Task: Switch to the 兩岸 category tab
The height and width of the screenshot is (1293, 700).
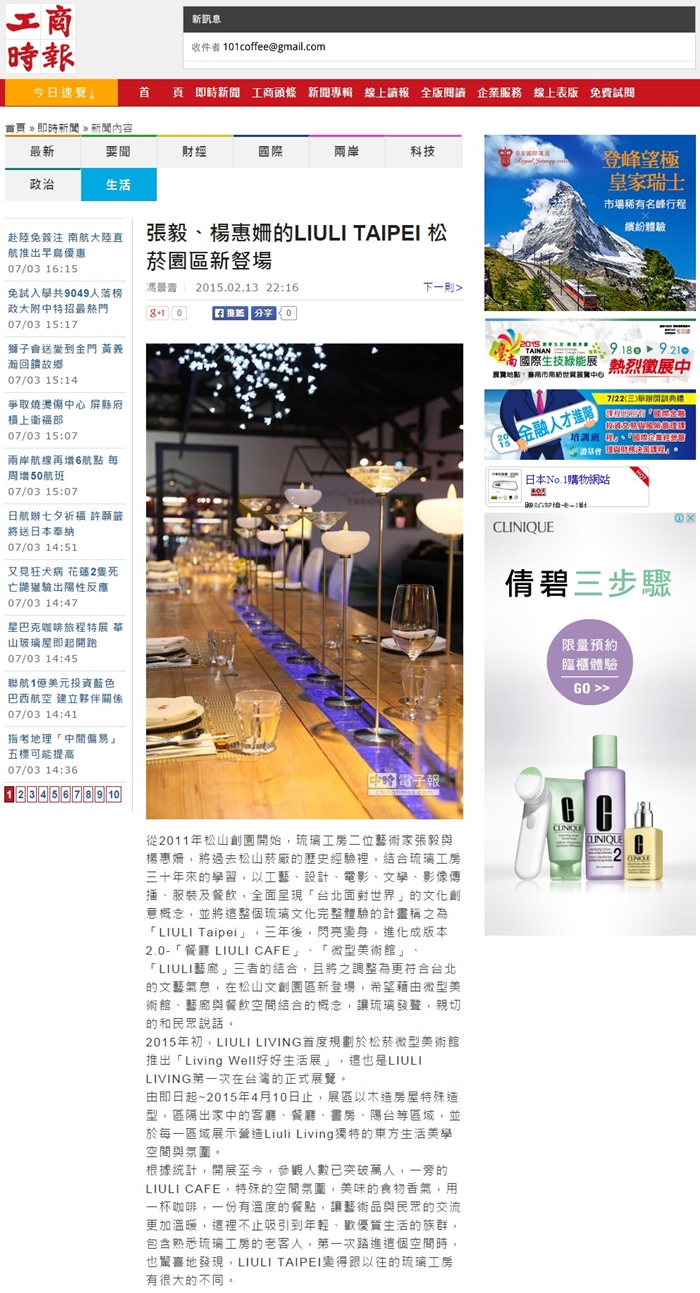Action: click(x=346, y=152)
